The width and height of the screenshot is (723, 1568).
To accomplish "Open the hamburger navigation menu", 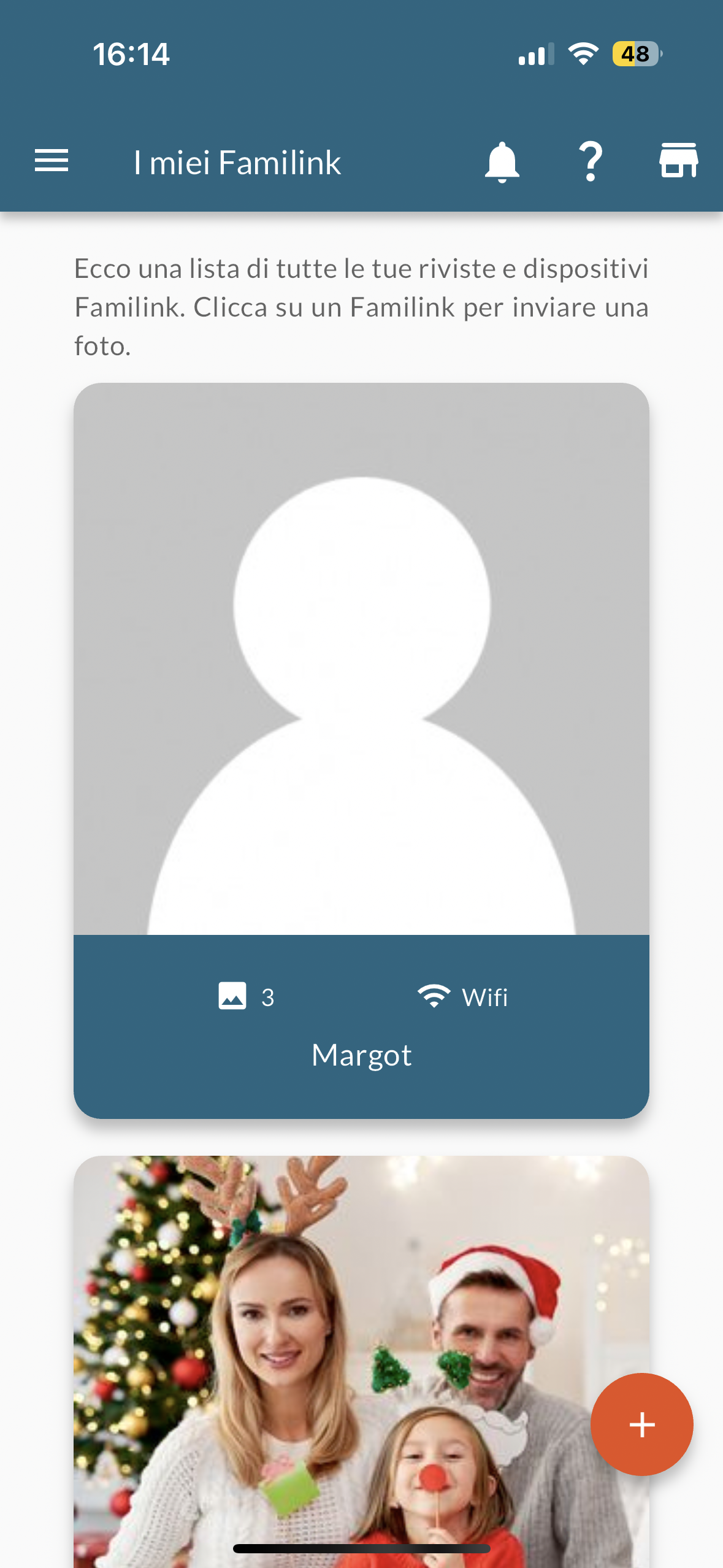I will pos(52,161).
